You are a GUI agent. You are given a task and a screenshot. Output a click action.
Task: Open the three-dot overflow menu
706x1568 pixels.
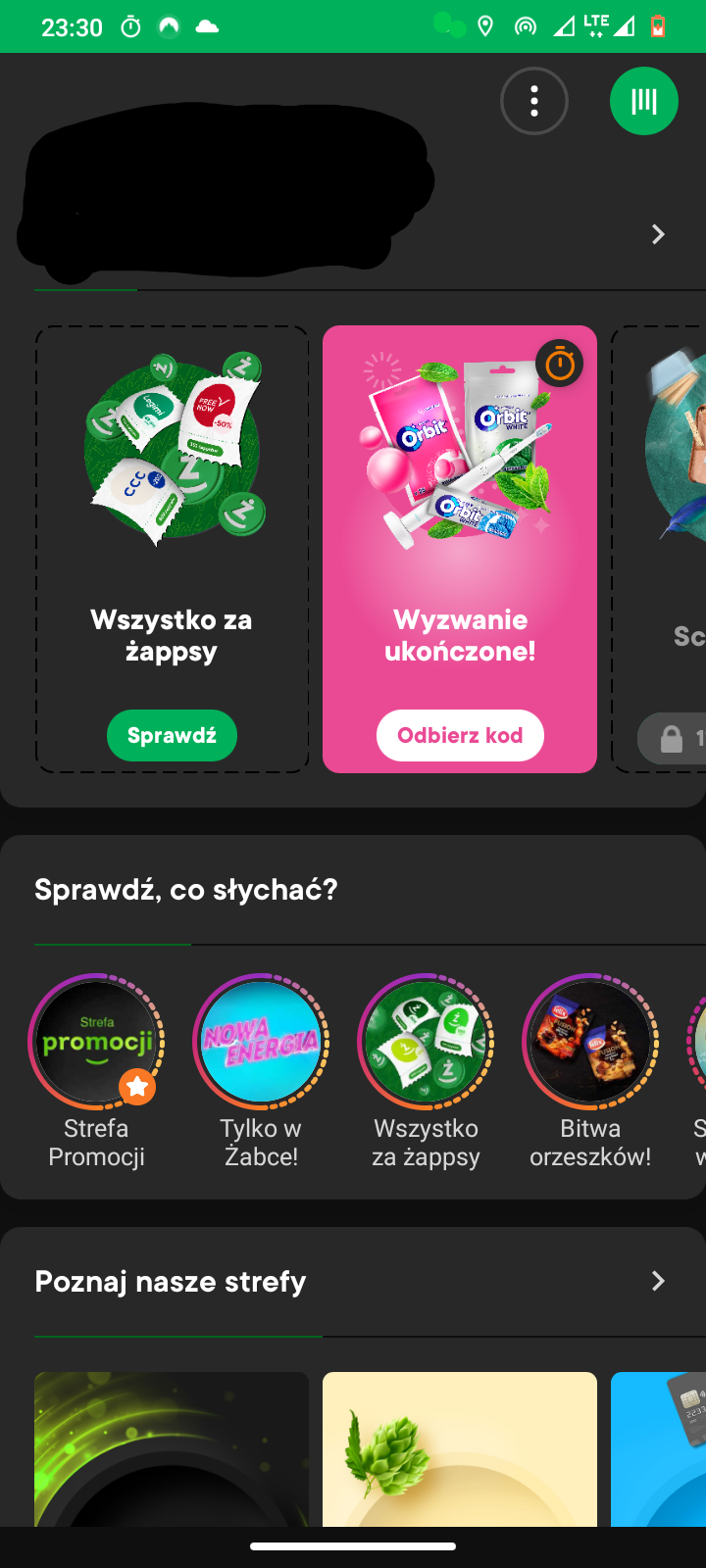tap(534, 101)
